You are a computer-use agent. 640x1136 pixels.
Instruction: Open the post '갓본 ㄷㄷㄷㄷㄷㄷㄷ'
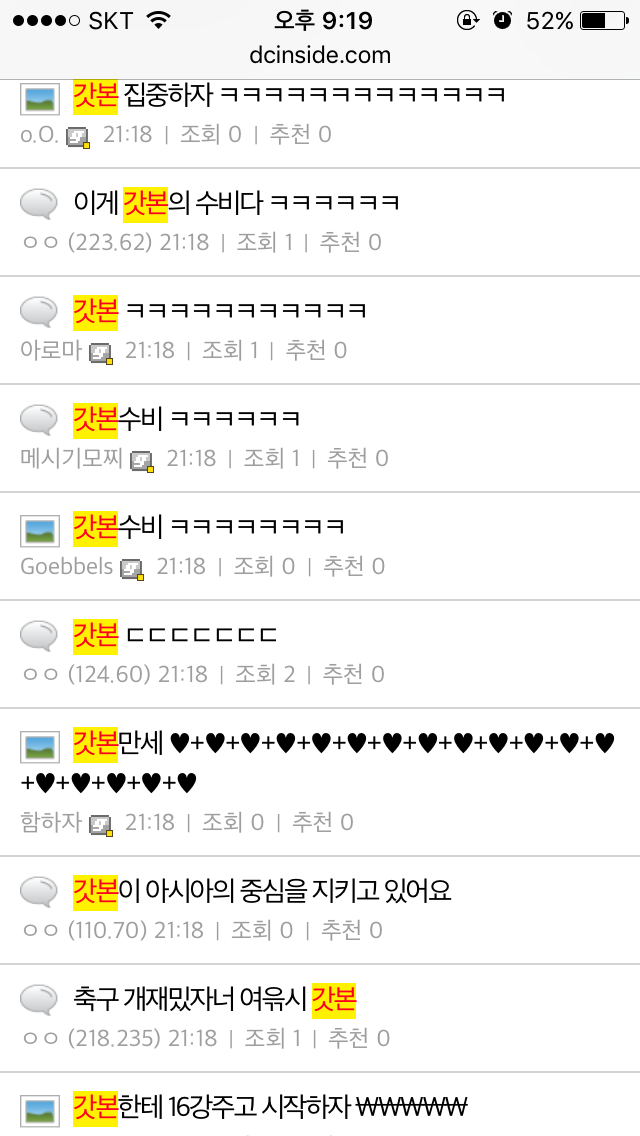[175, 634]
